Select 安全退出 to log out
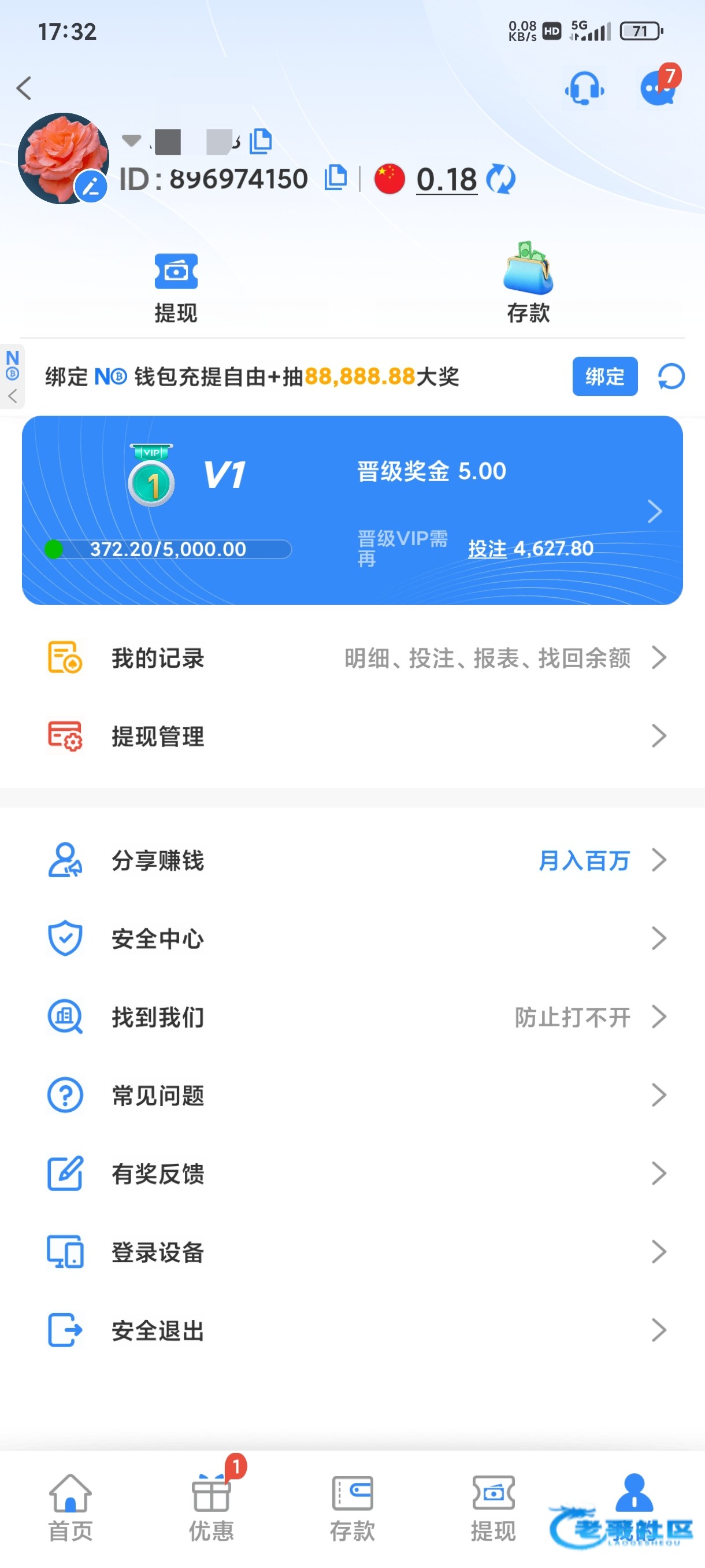 [x=352, y=1330]
